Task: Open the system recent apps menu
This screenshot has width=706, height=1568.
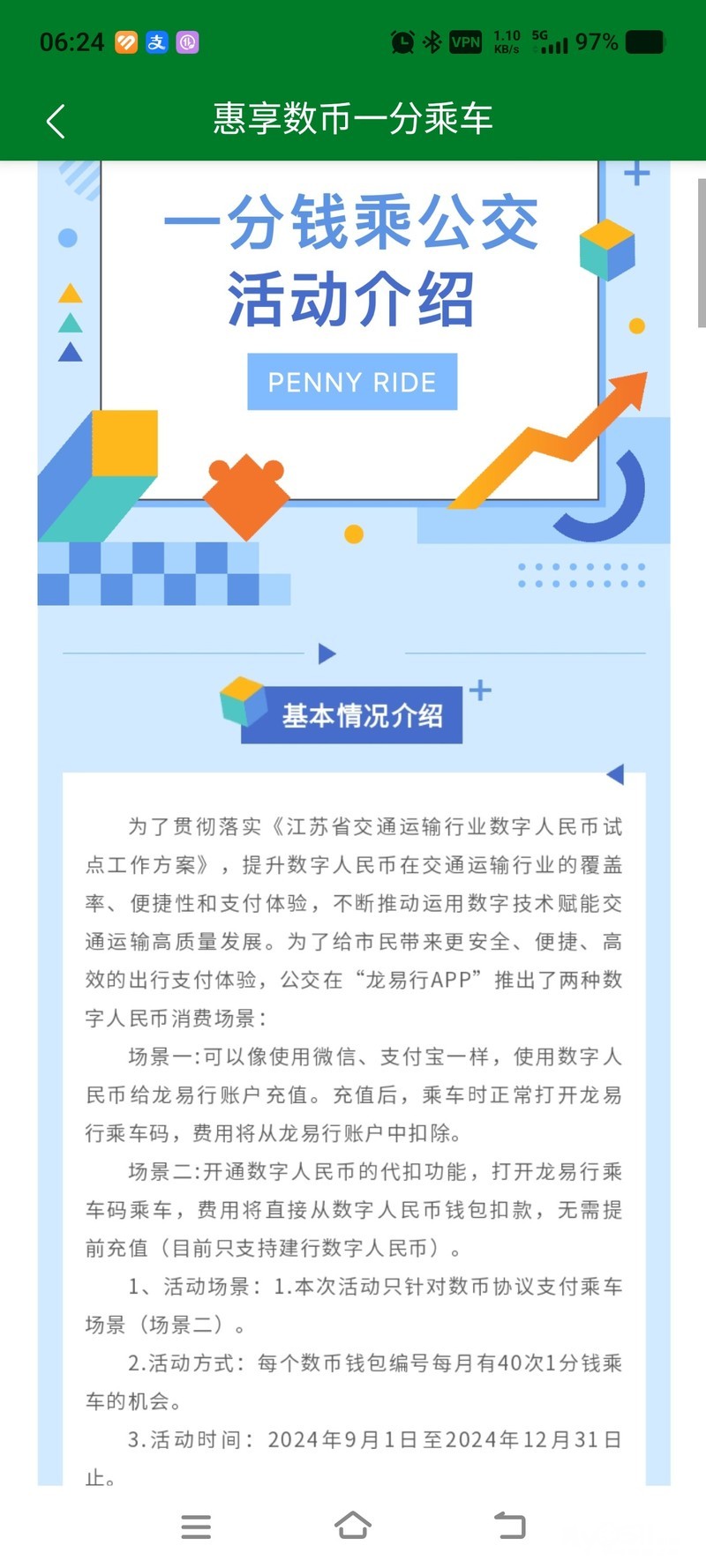Action: pos(196,1526)
